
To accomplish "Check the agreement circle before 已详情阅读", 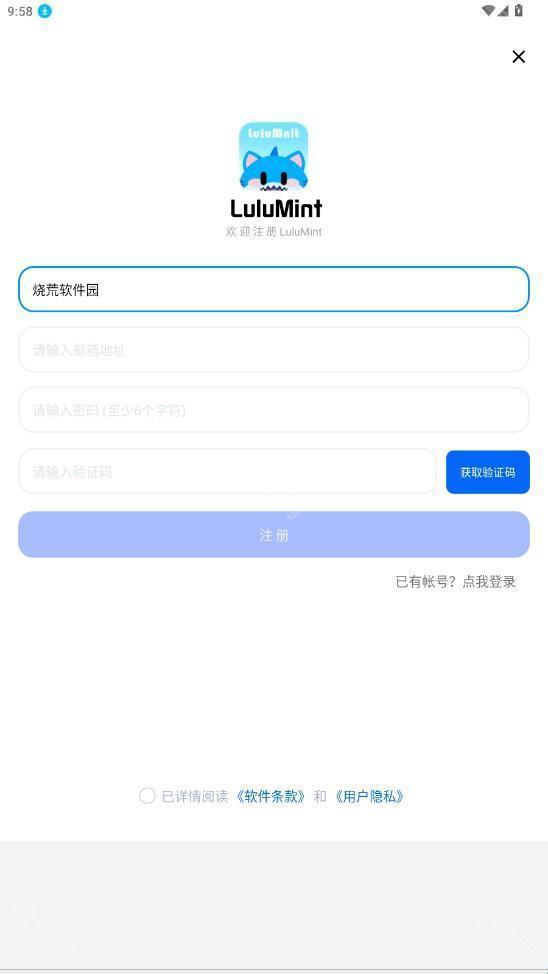I will (147, 796).
